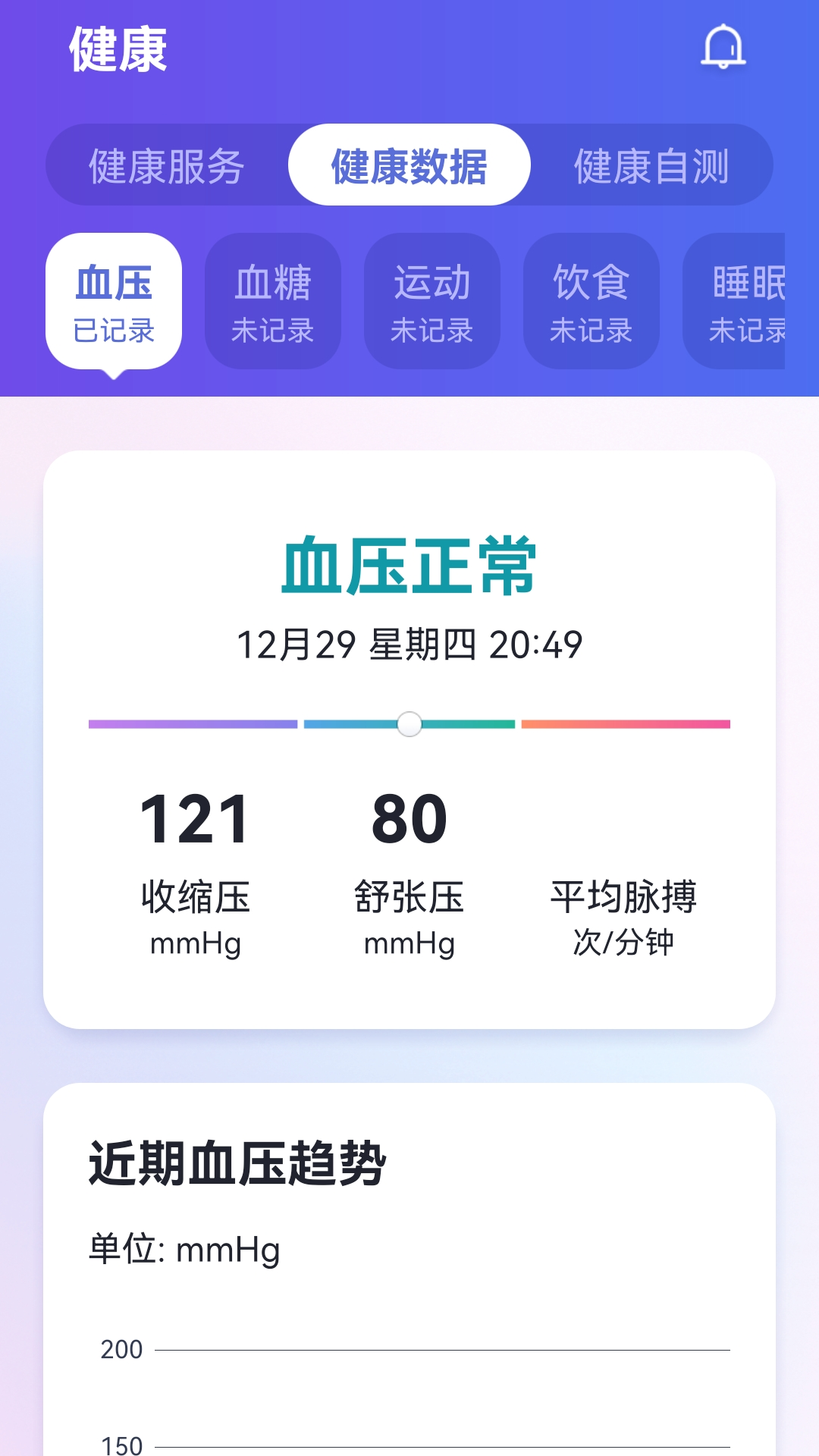Viewport: 819px width, 1456px height.
Task: Tap the blood pressure range slider handle
Action: (x=409, y=726)
